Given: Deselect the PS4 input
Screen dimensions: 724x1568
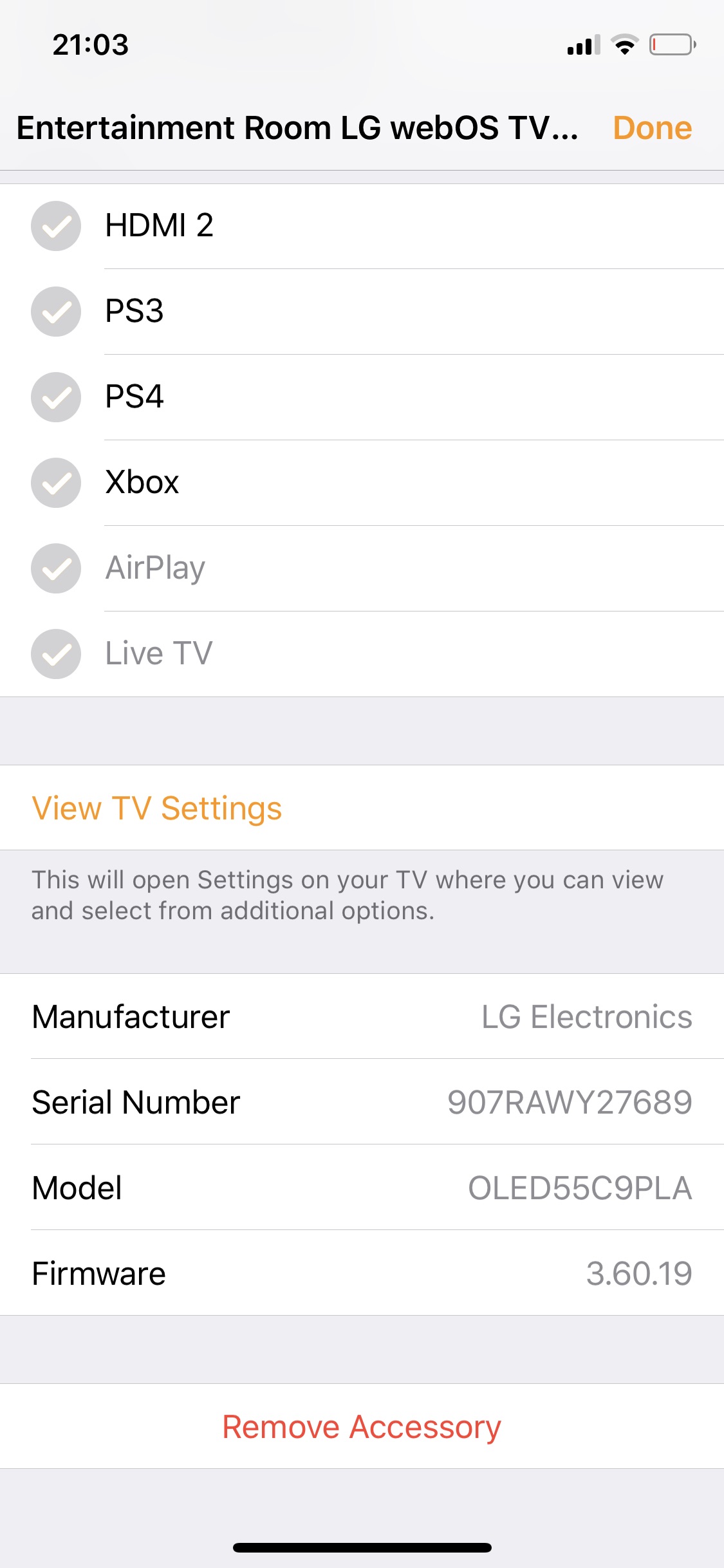Looking at the screenshot, I should pos(56,397).
